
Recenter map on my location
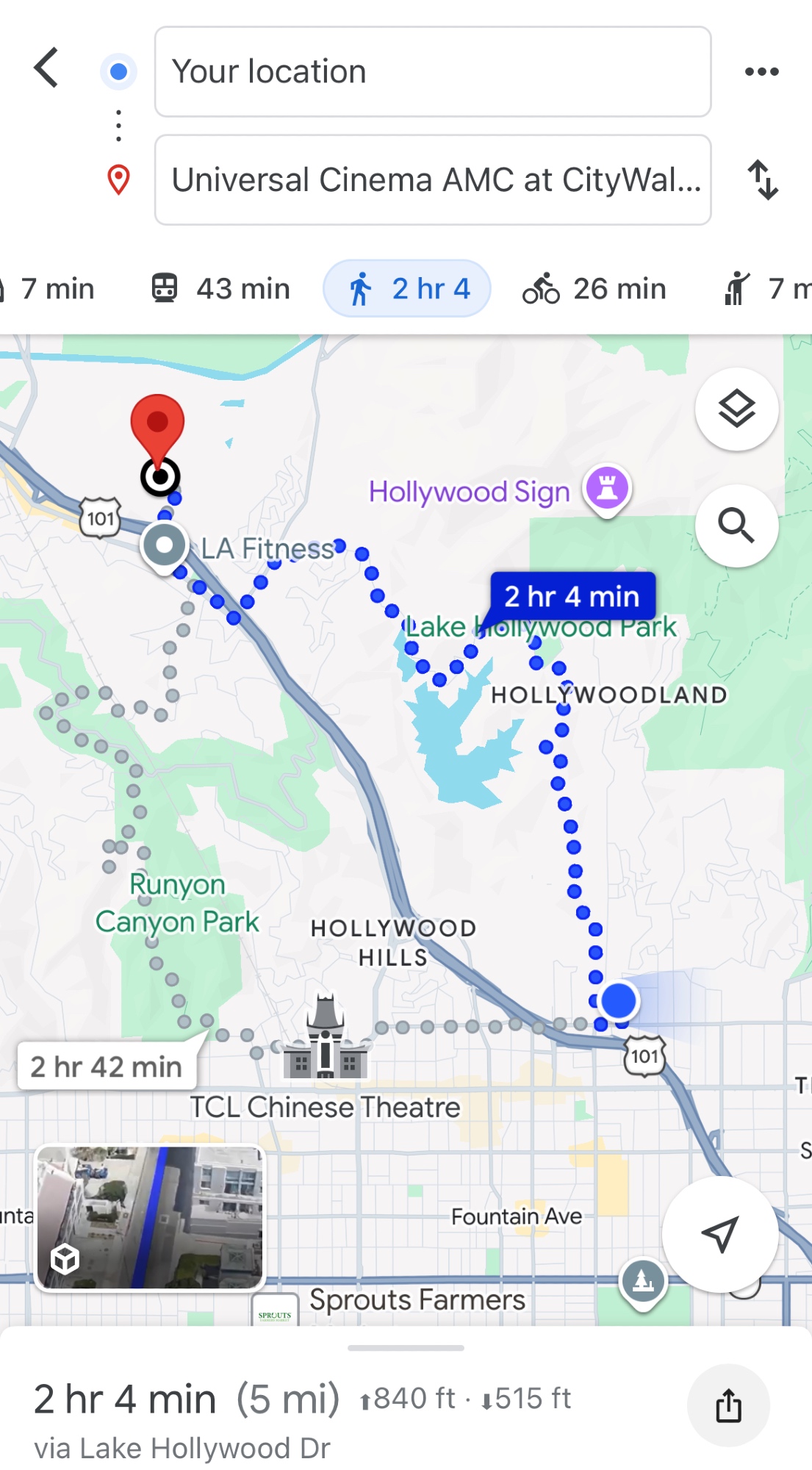719,1234
